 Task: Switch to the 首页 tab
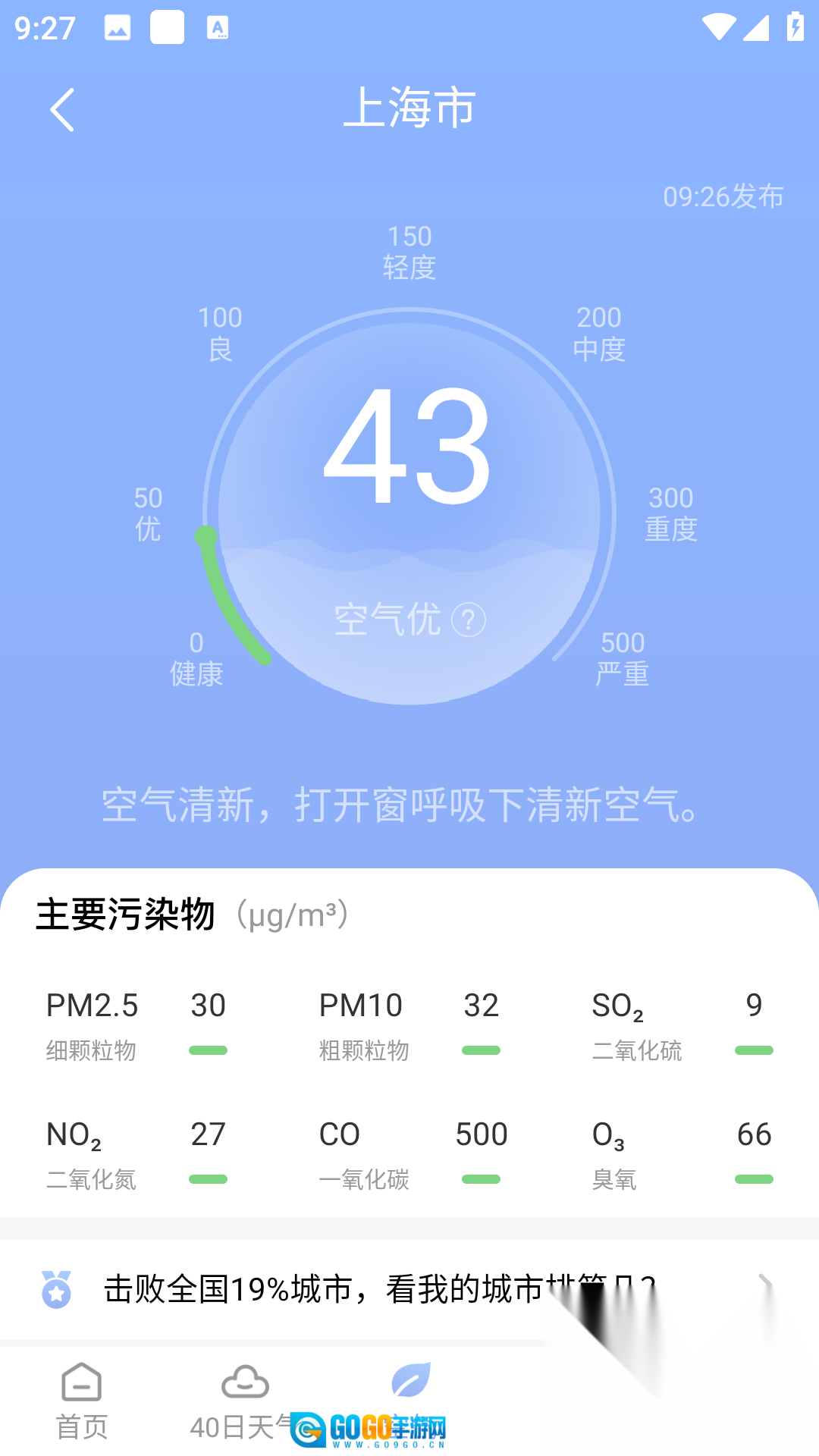(x=81, y=1401)
